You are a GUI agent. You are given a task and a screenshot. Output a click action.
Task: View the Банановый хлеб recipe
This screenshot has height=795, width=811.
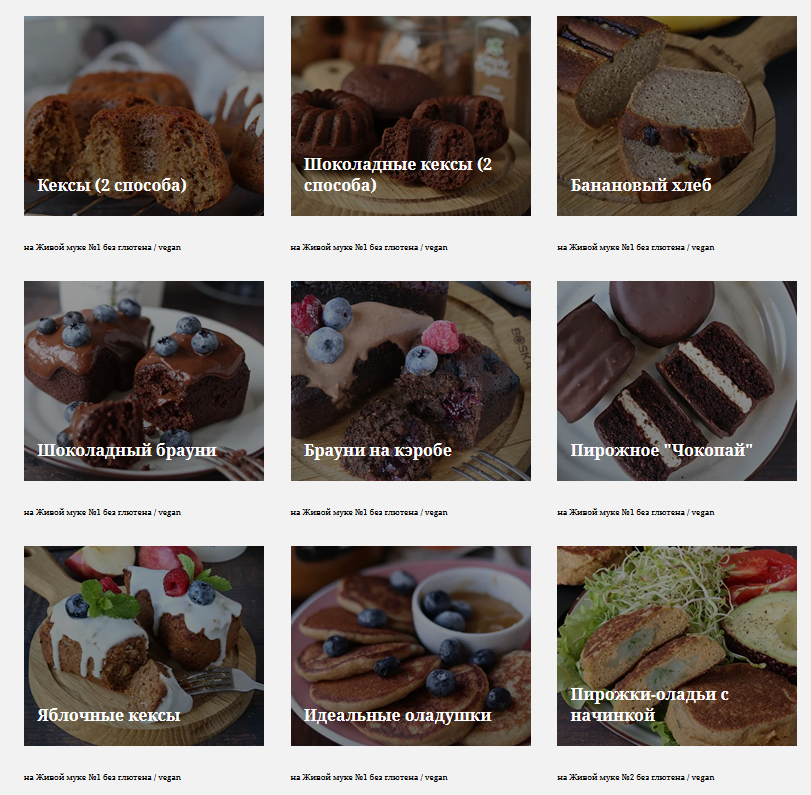(x=676, y=116)
